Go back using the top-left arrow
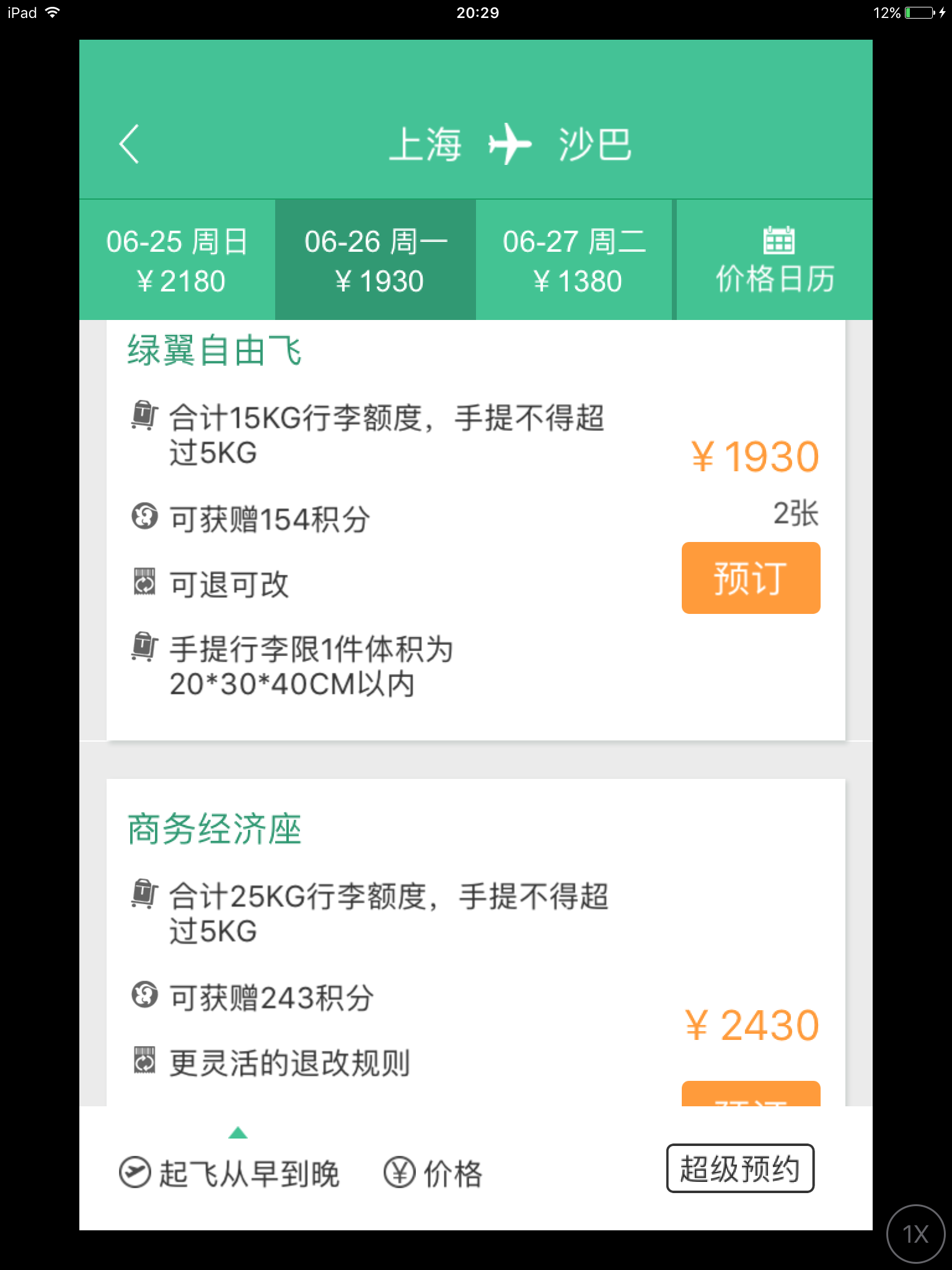 point(129,144)
